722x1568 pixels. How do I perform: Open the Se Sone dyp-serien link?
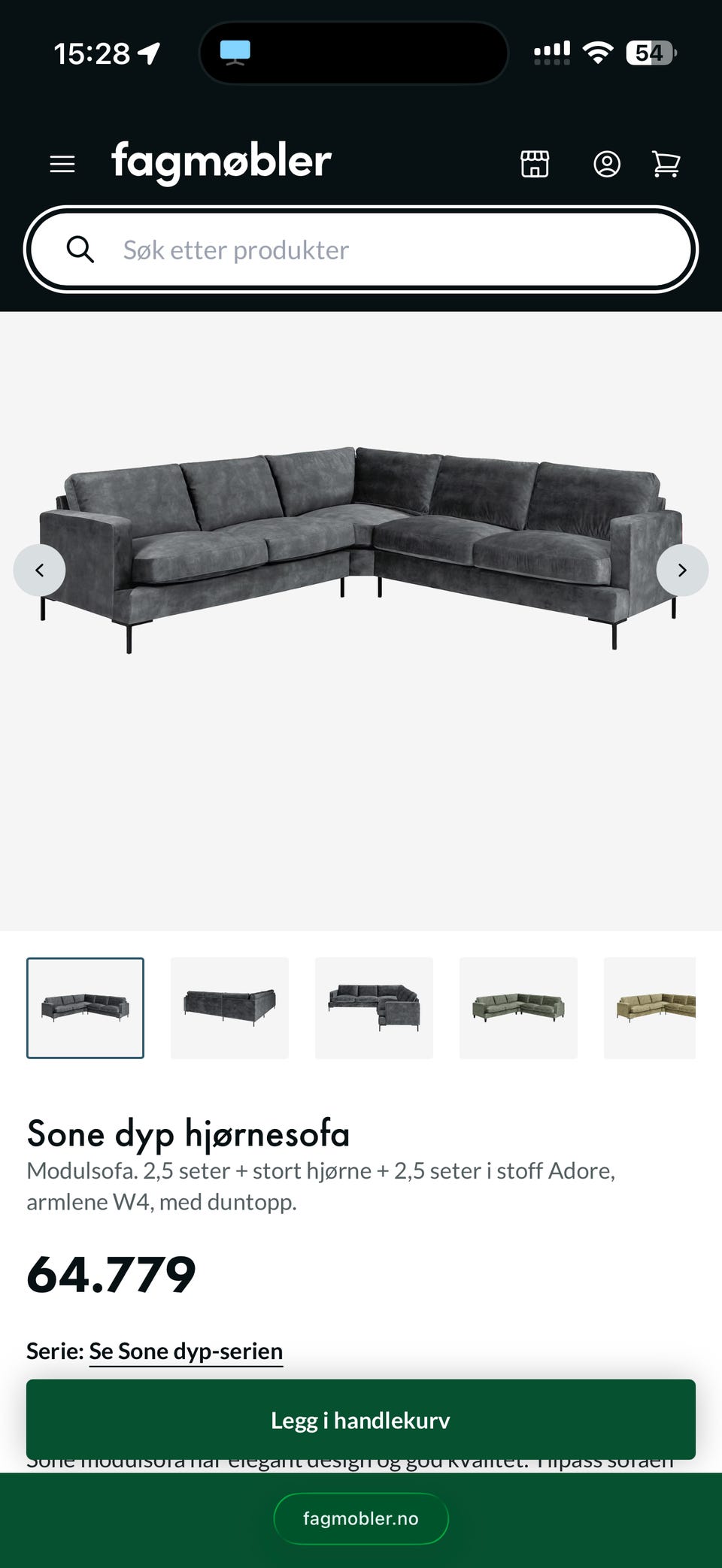point(186,1352)
